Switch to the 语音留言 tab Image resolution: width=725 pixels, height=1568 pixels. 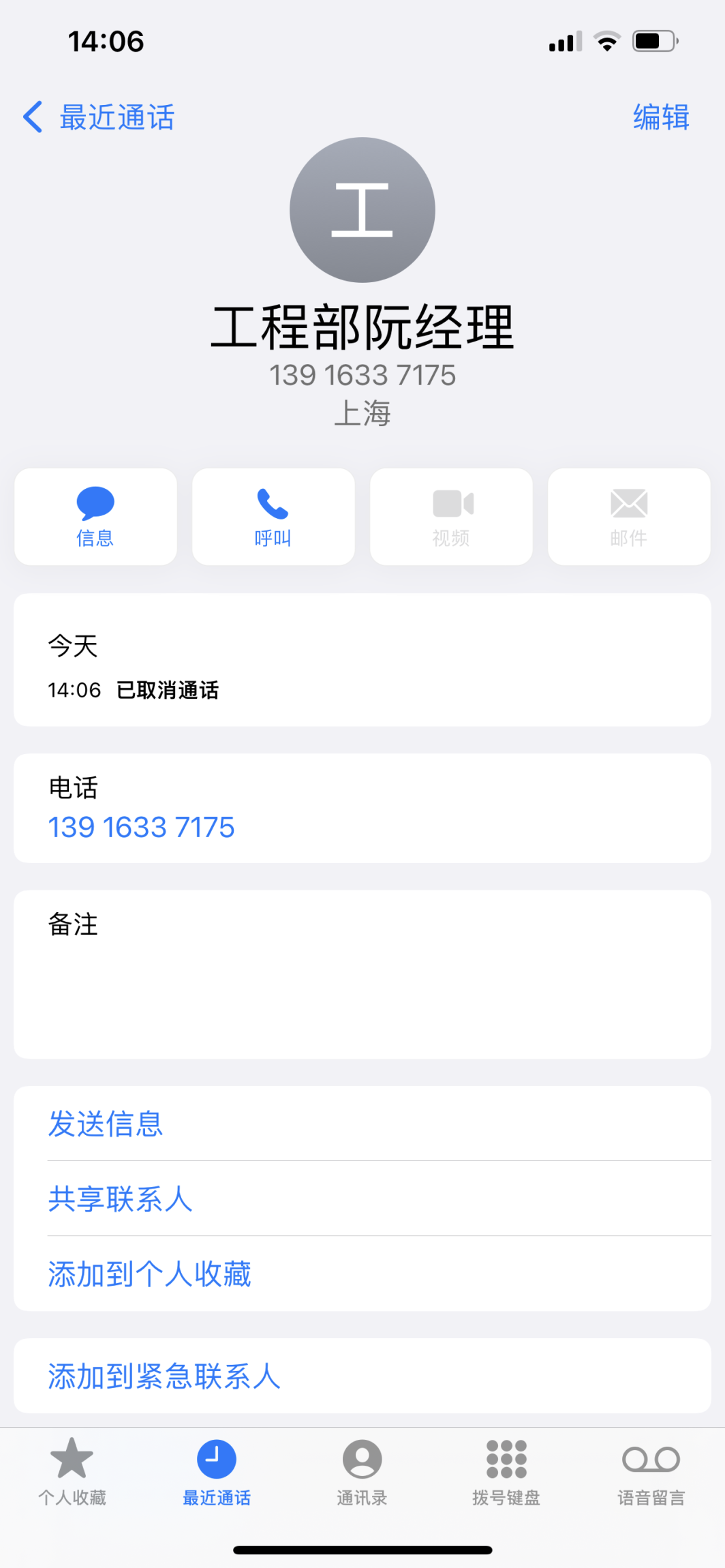(651, 1471)
